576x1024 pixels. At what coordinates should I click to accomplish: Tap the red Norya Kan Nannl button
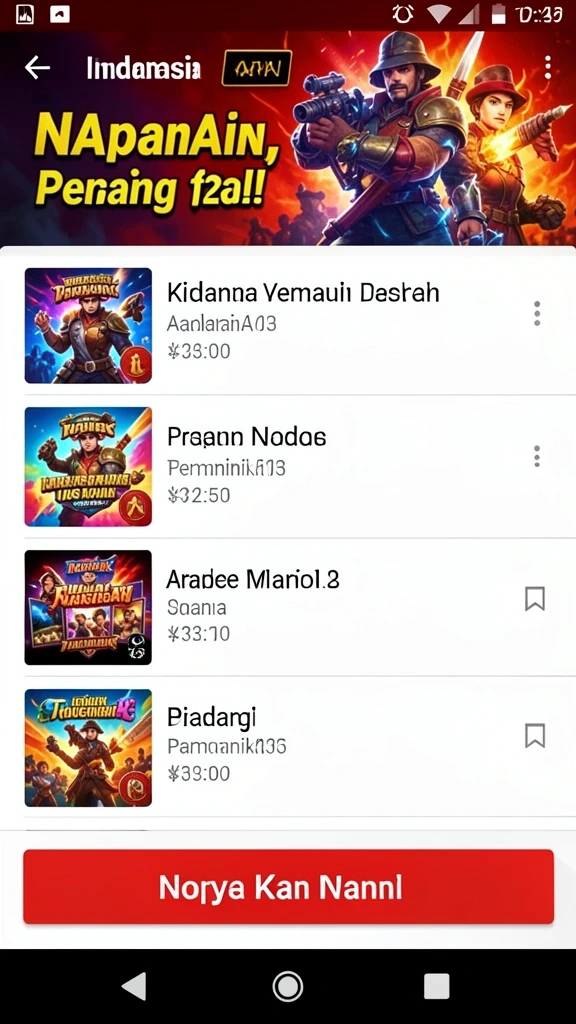(x=289, y=887)
